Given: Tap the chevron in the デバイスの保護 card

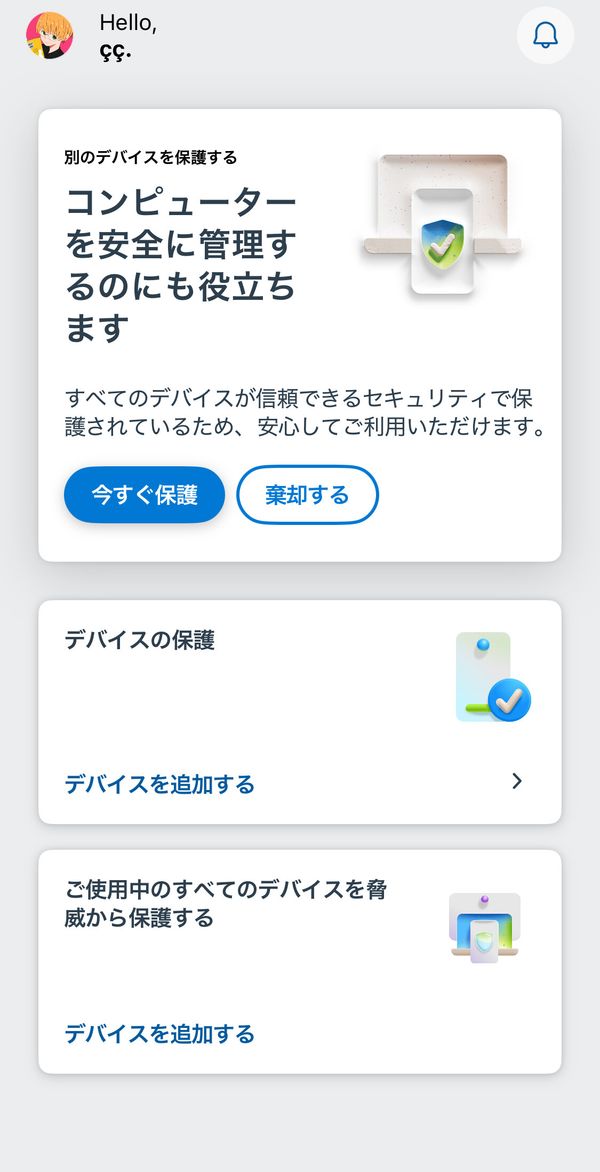Looking at the screenshot, I should [x=517, y=782].
